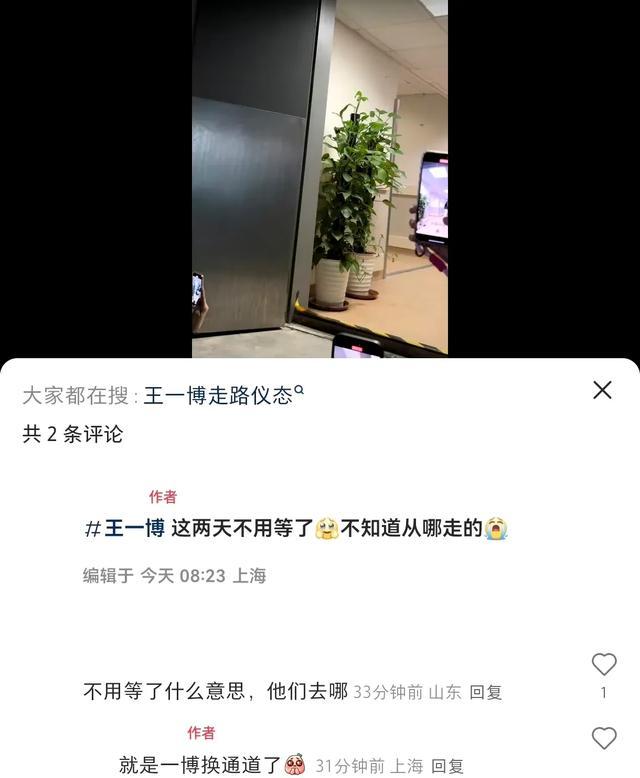
Task: Reply to author's comment 就是一博换通道了
Action: 448,766
